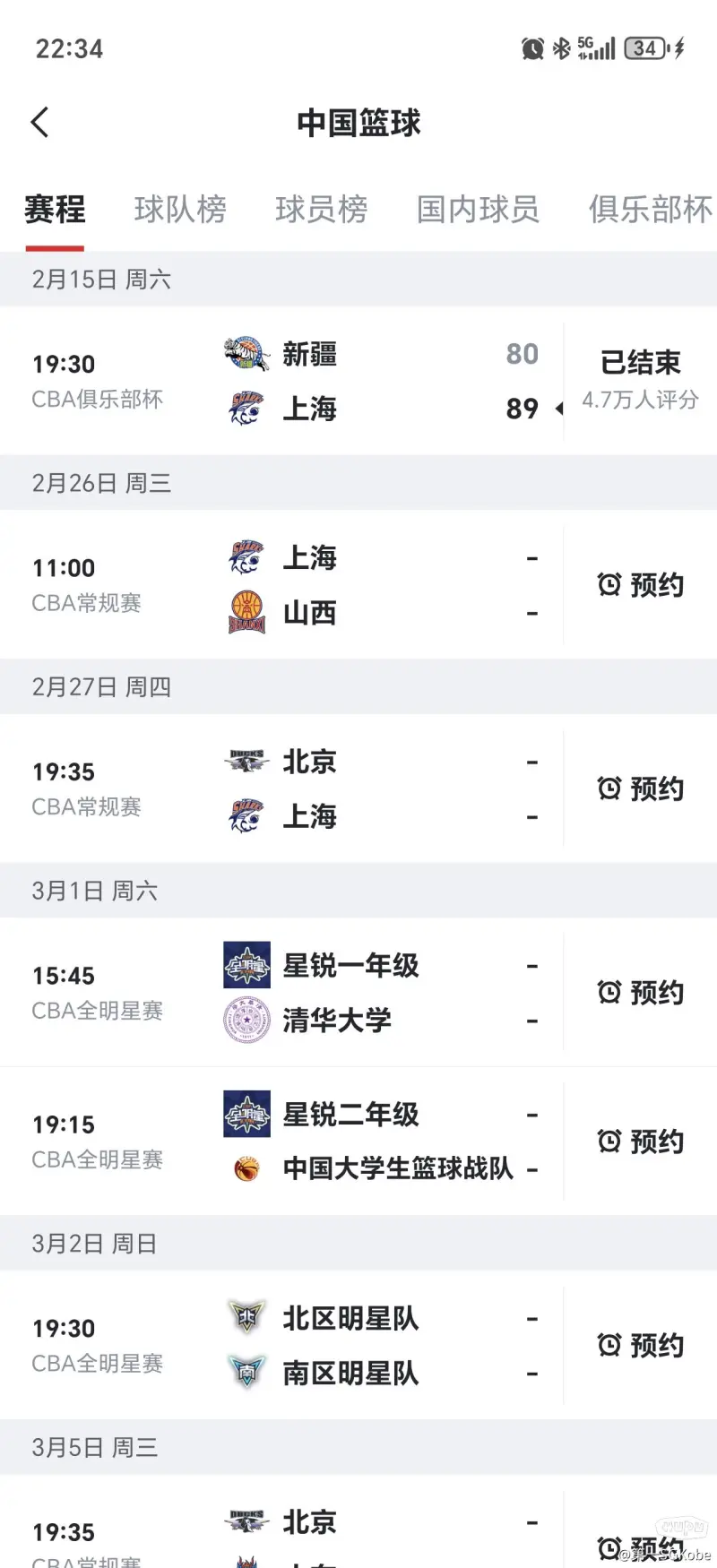Switch to the 球员榜 tab
The height and width of the screenshot is (1568, 717).
[321, 210]
